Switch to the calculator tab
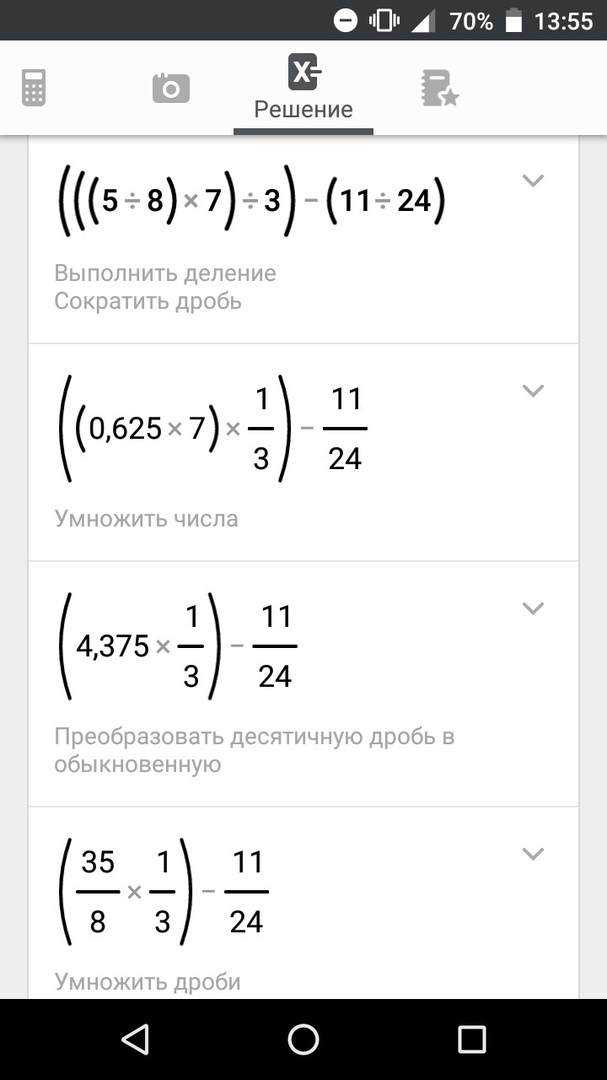The height and width of the screenshot is (1080, 607). [x=33, y=88]
